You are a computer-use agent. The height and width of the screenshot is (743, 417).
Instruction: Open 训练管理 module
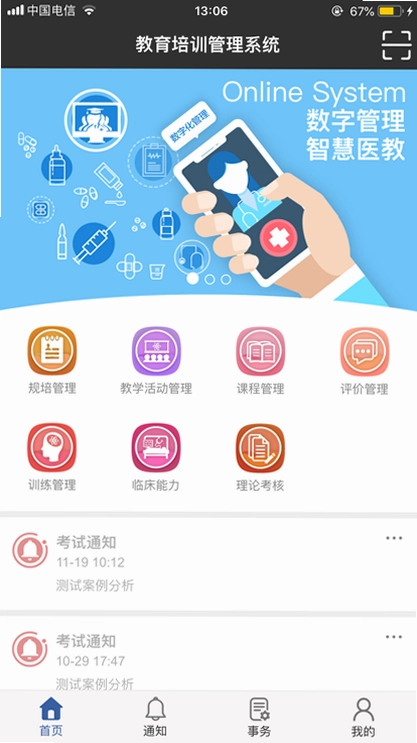click(52, 457)
